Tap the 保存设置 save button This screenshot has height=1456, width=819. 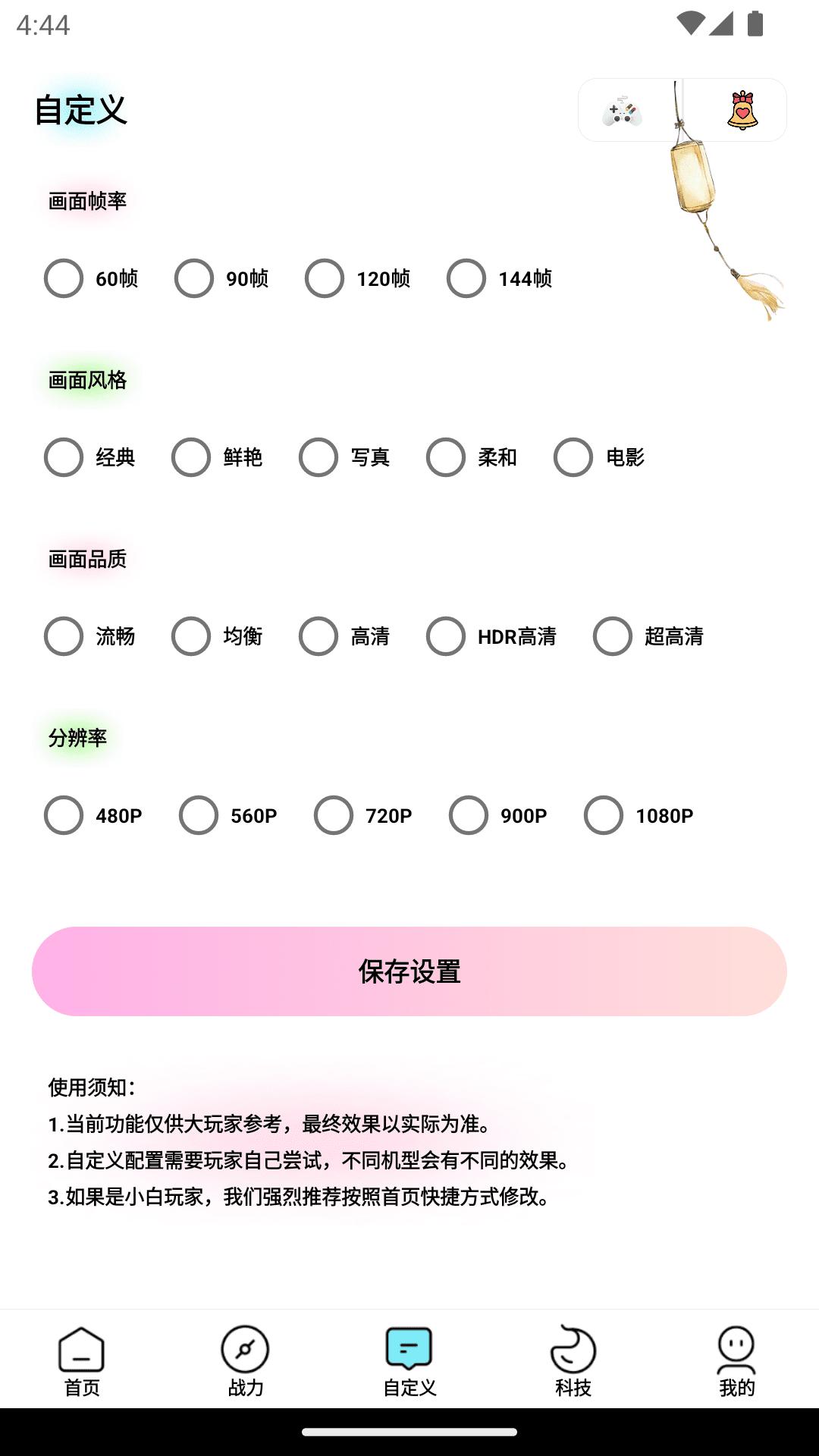(x=409, y=971)
